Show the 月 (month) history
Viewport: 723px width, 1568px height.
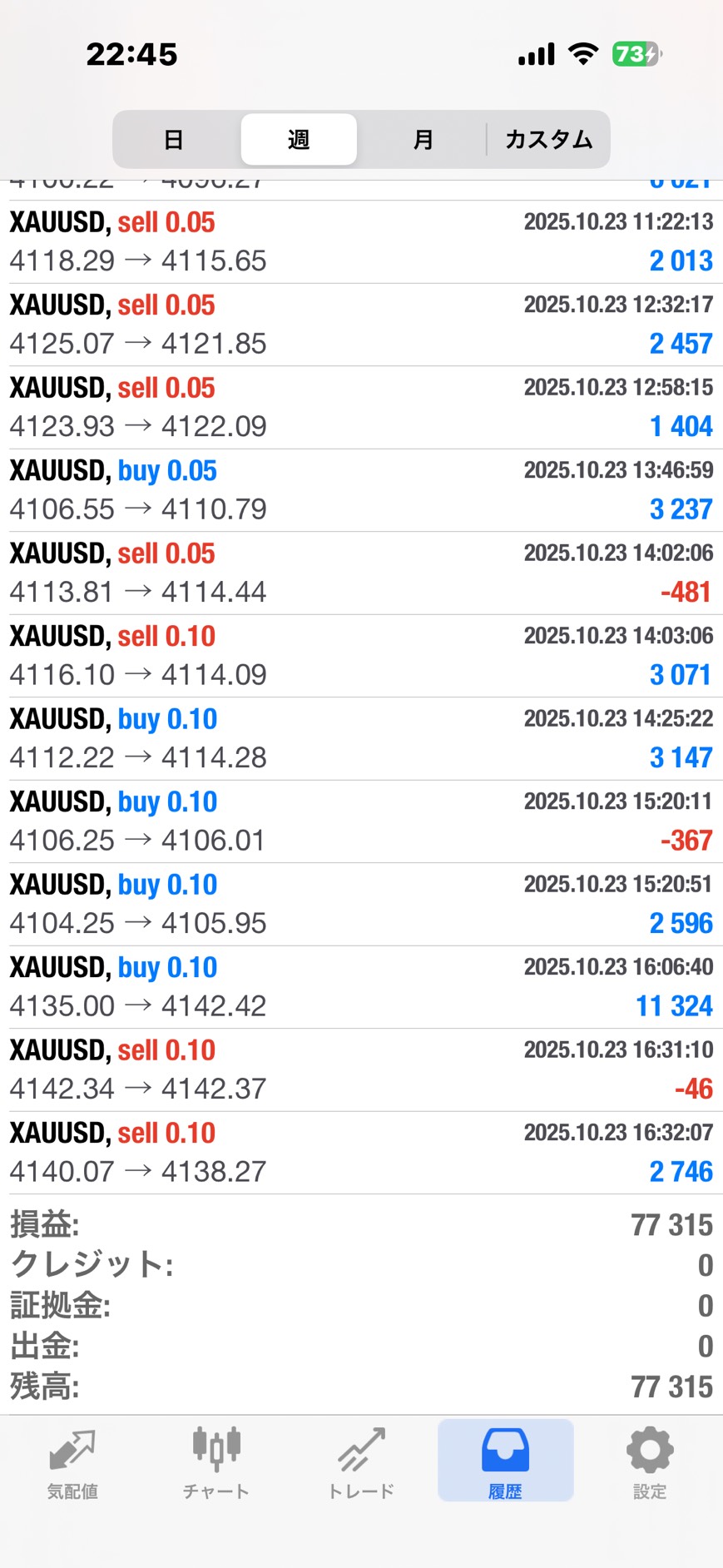click(x=423, y=139)
